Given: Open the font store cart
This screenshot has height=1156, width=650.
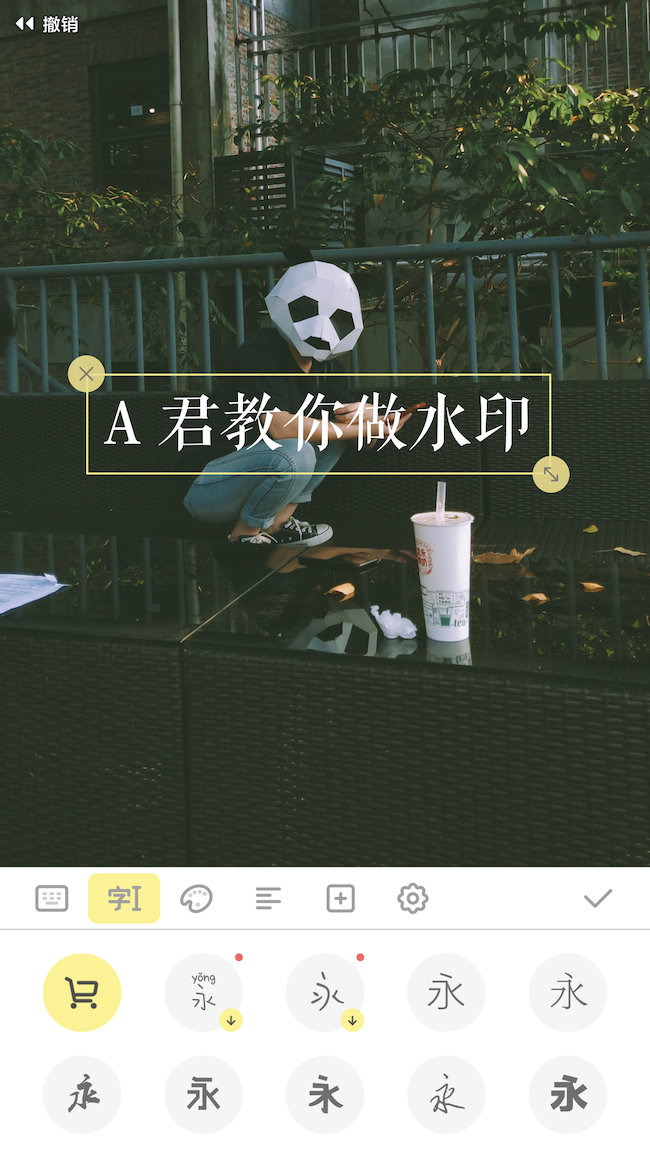Looking at the screenshot, I should pos(82,992).
